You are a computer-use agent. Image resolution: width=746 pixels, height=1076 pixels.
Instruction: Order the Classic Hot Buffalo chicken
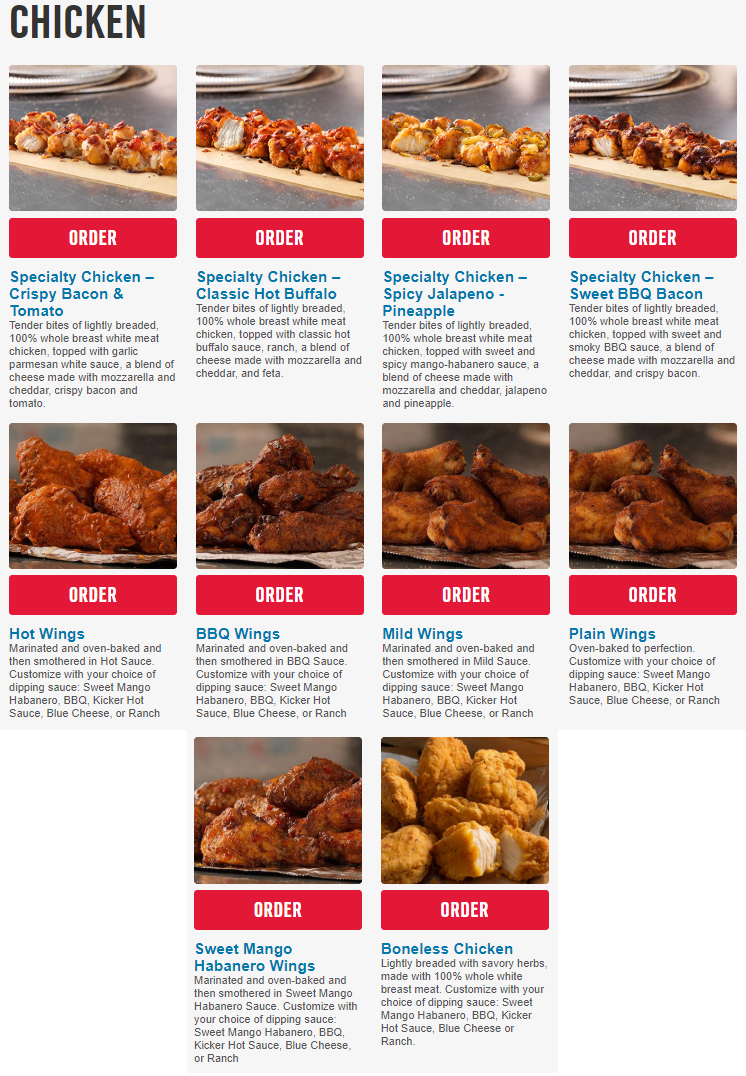pos(279,238)
